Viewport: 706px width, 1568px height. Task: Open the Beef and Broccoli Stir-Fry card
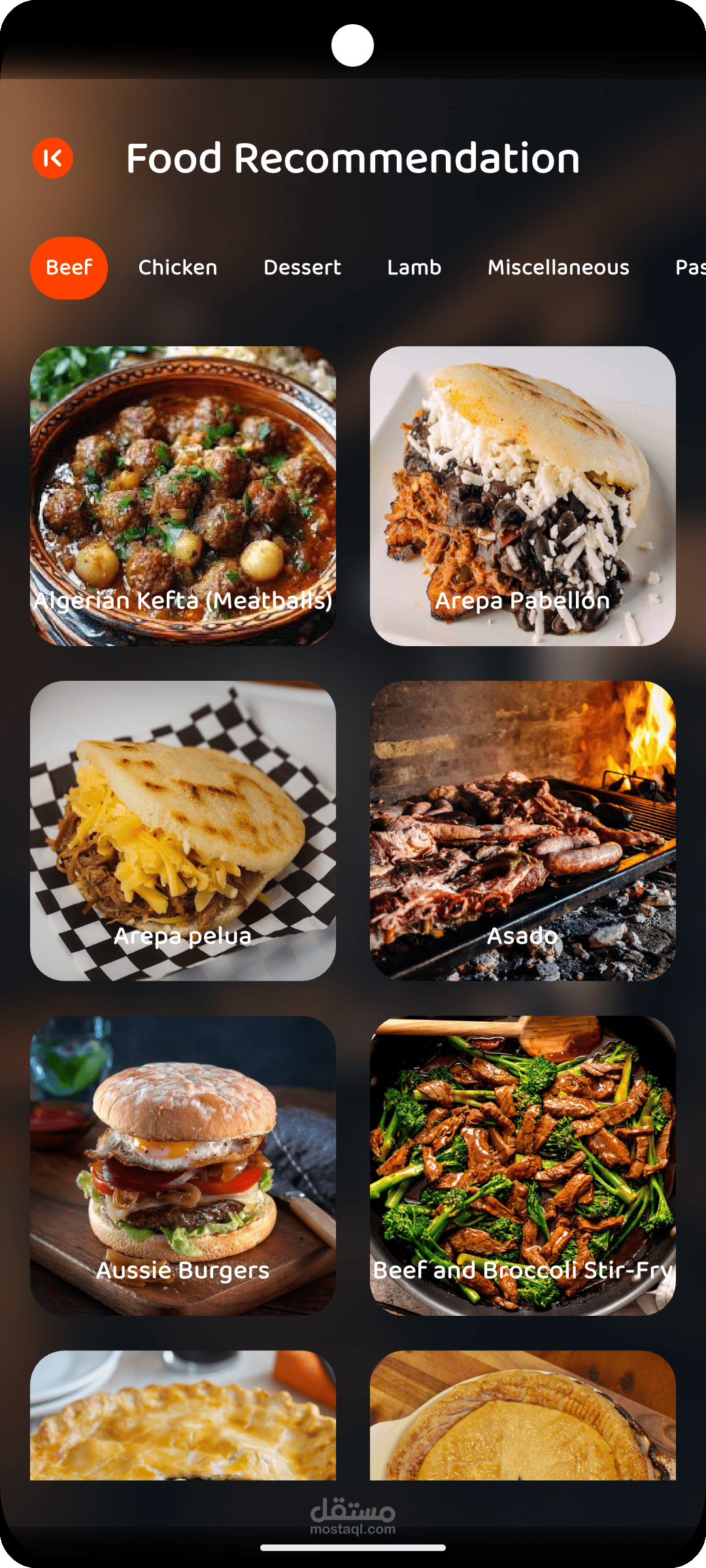[x=523, y=1165]
